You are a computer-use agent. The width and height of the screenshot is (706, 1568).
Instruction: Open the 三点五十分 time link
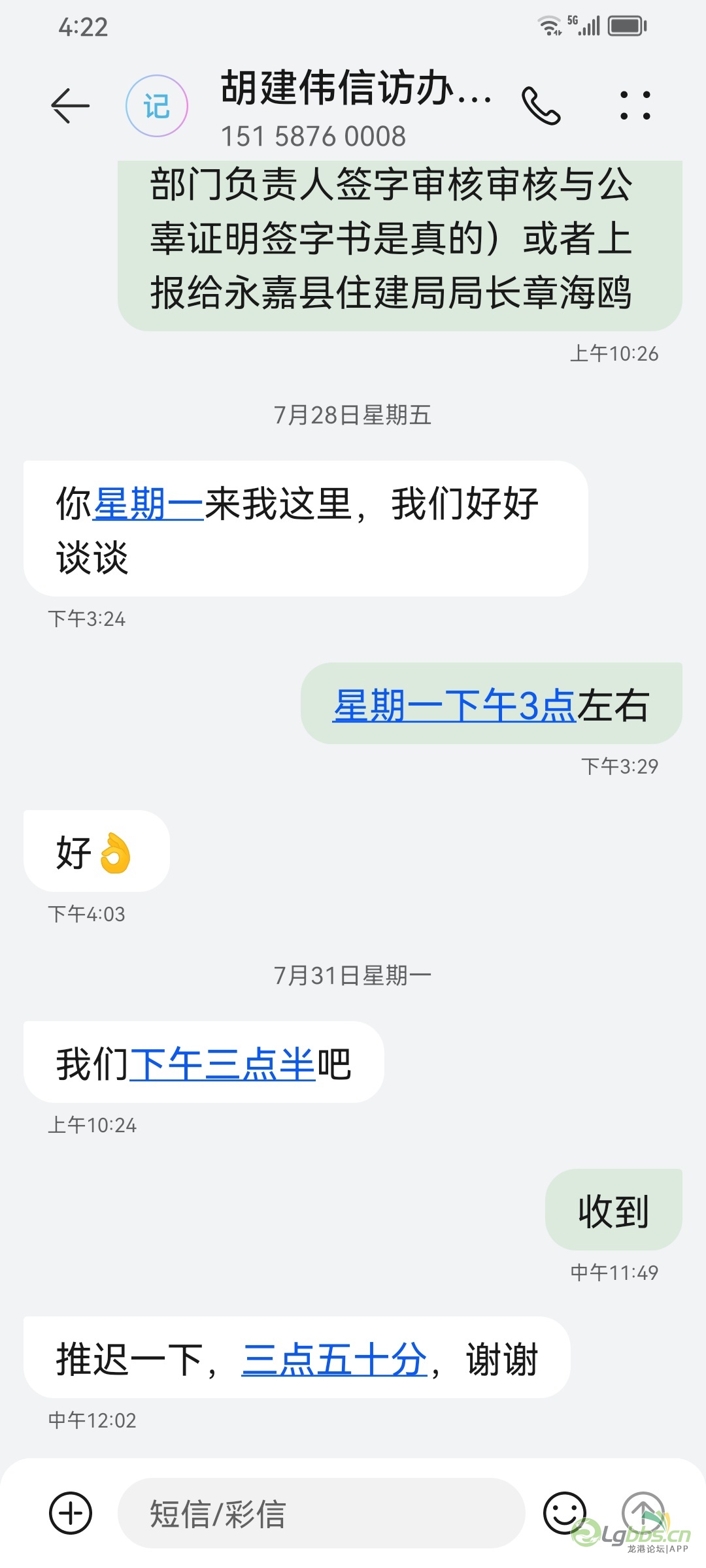click(x=334, y=1360)
